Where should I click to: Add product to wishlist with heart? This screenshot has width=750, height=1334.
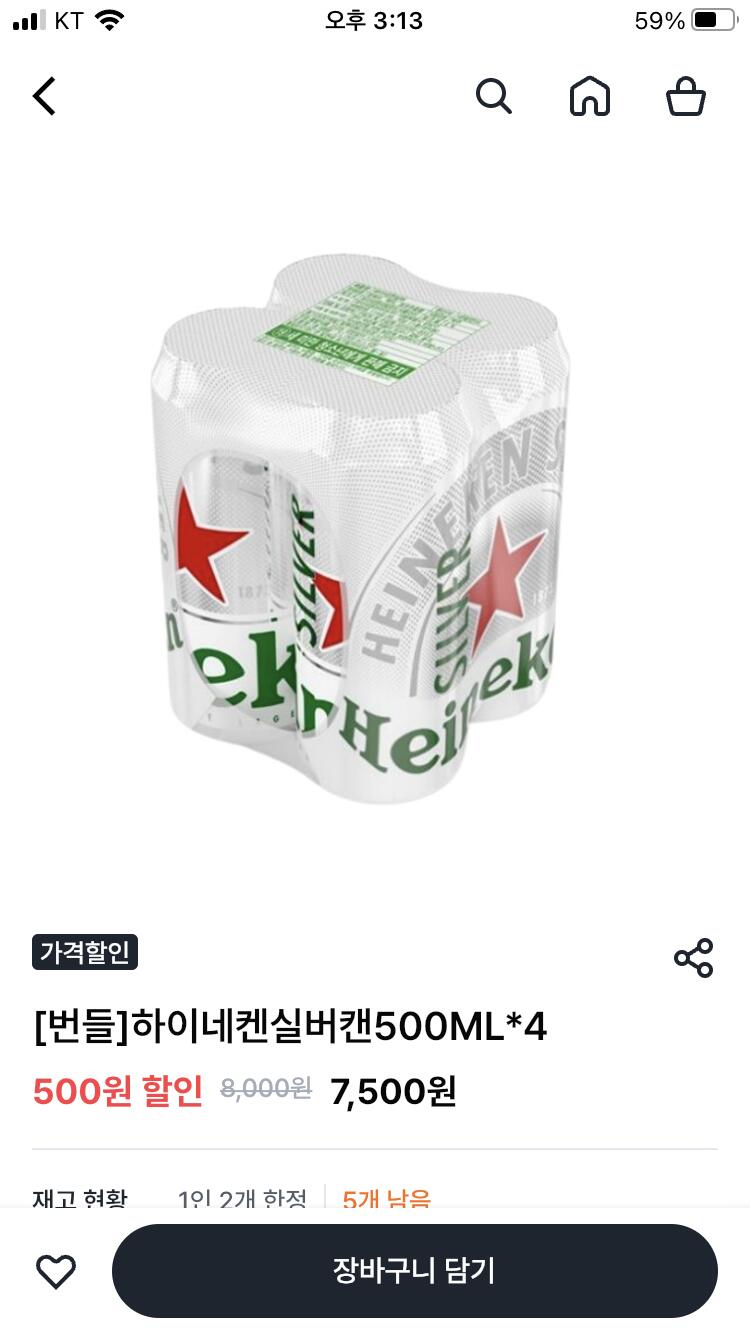(56, 1271)
